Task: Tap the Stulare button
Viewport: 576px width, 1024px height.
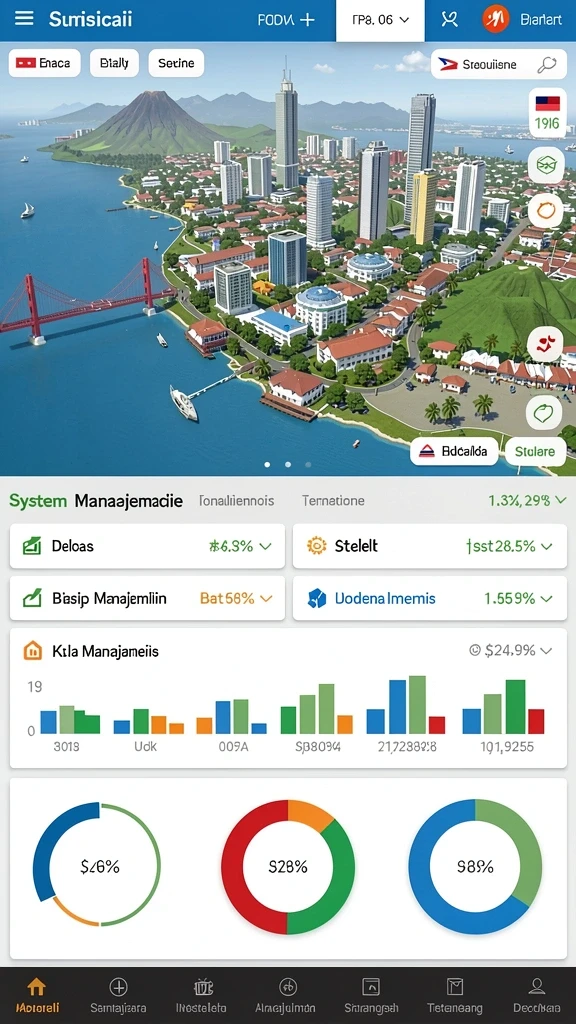Action: point(536,451)
